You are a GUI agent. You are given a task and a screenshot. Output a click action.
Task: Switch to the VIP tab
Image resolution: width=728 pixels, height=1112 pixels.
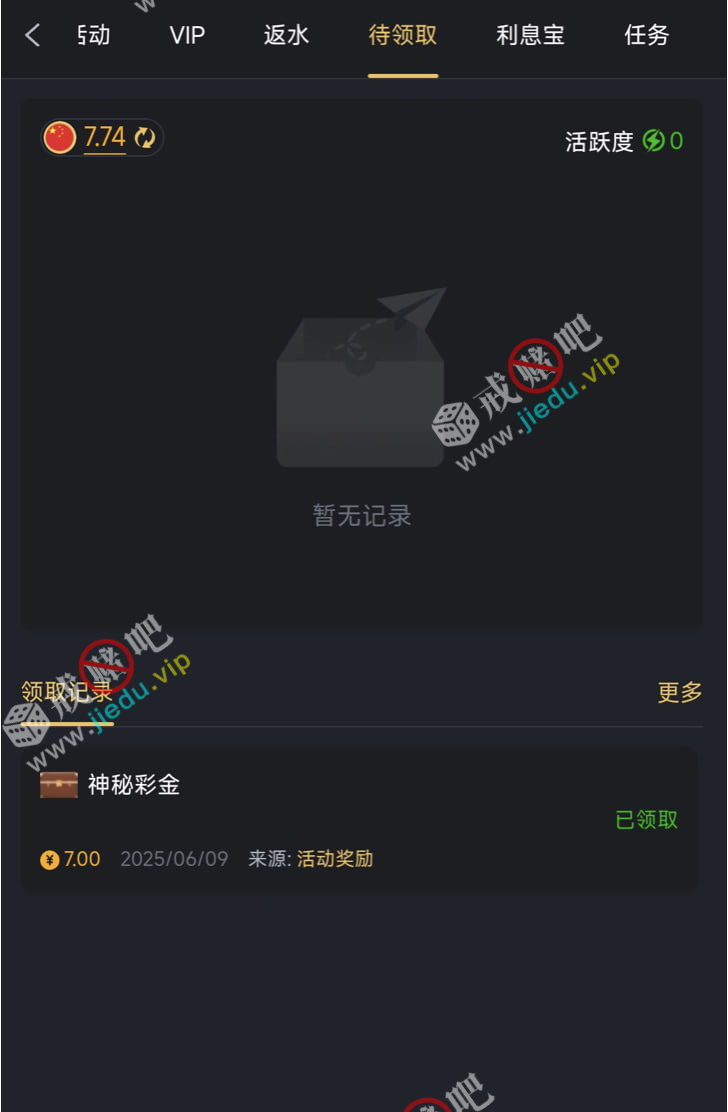[187, 36]
